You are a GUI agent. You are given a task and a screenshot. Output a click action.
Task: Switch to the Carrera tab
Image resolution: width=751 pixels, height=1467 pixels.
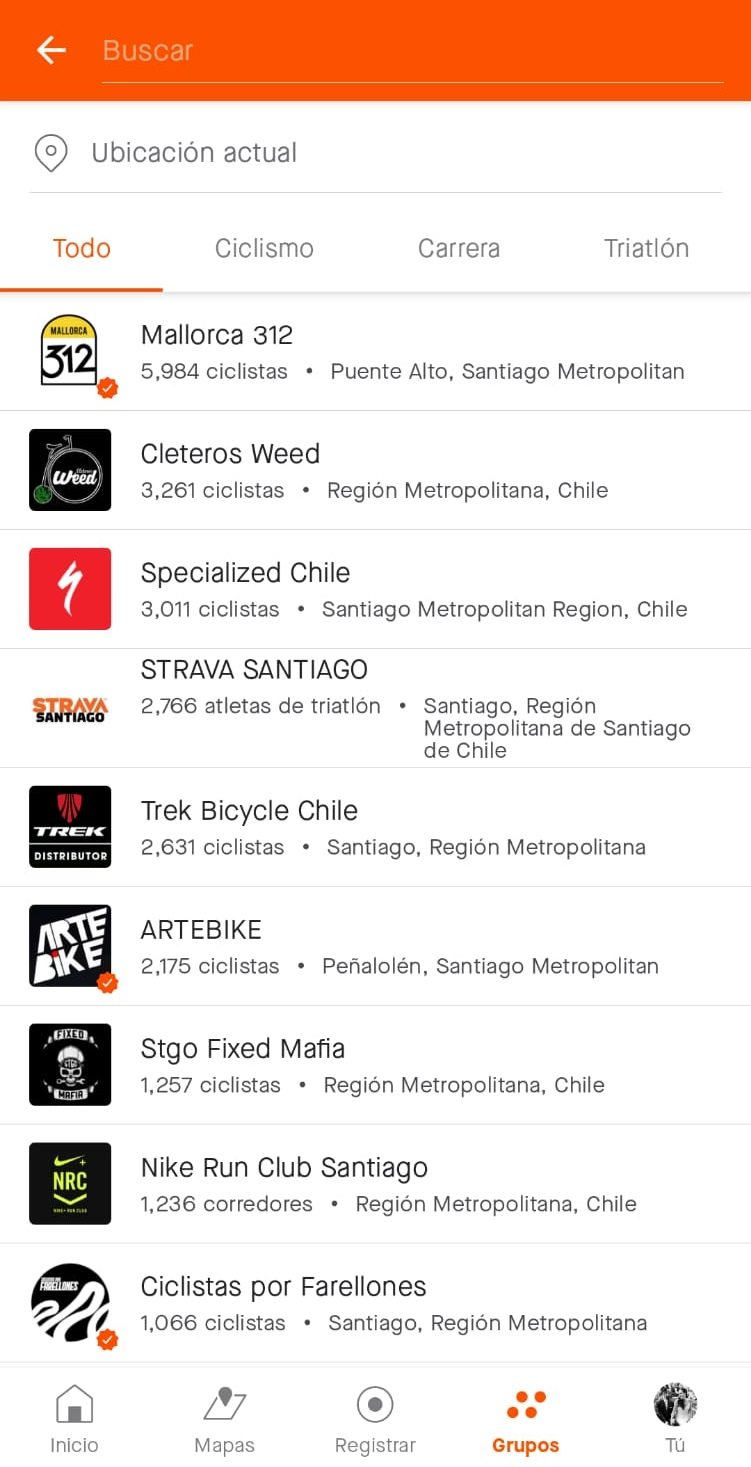[x=459, y=248]
